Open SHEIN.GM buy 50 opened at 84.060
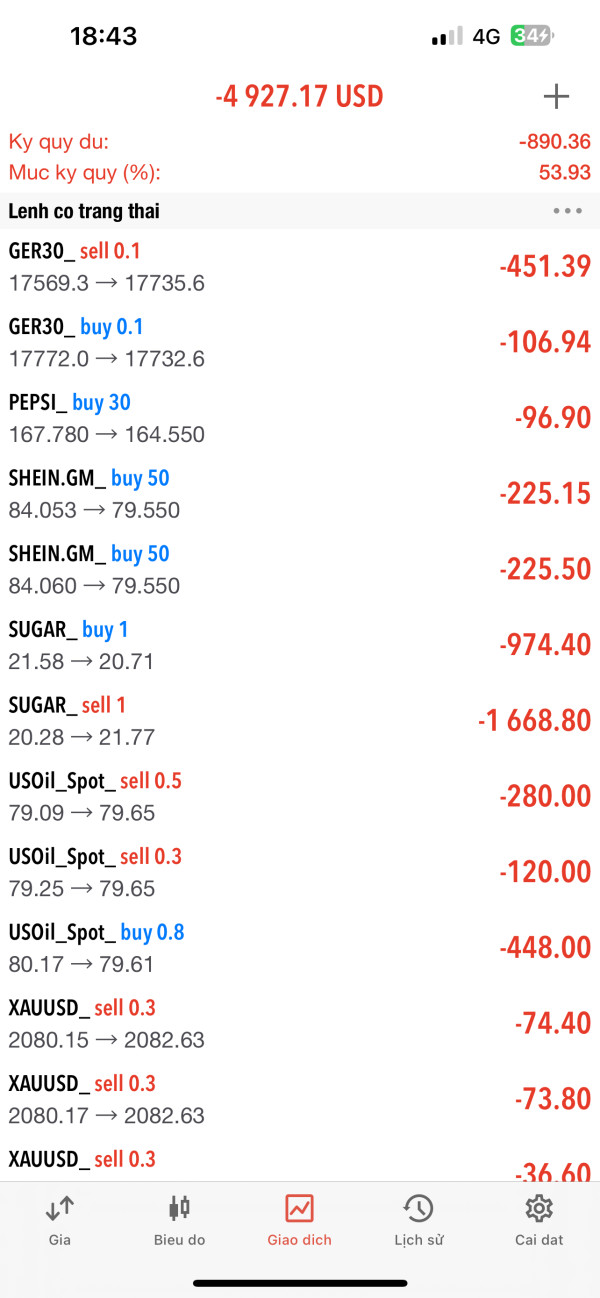 point(300,570)
